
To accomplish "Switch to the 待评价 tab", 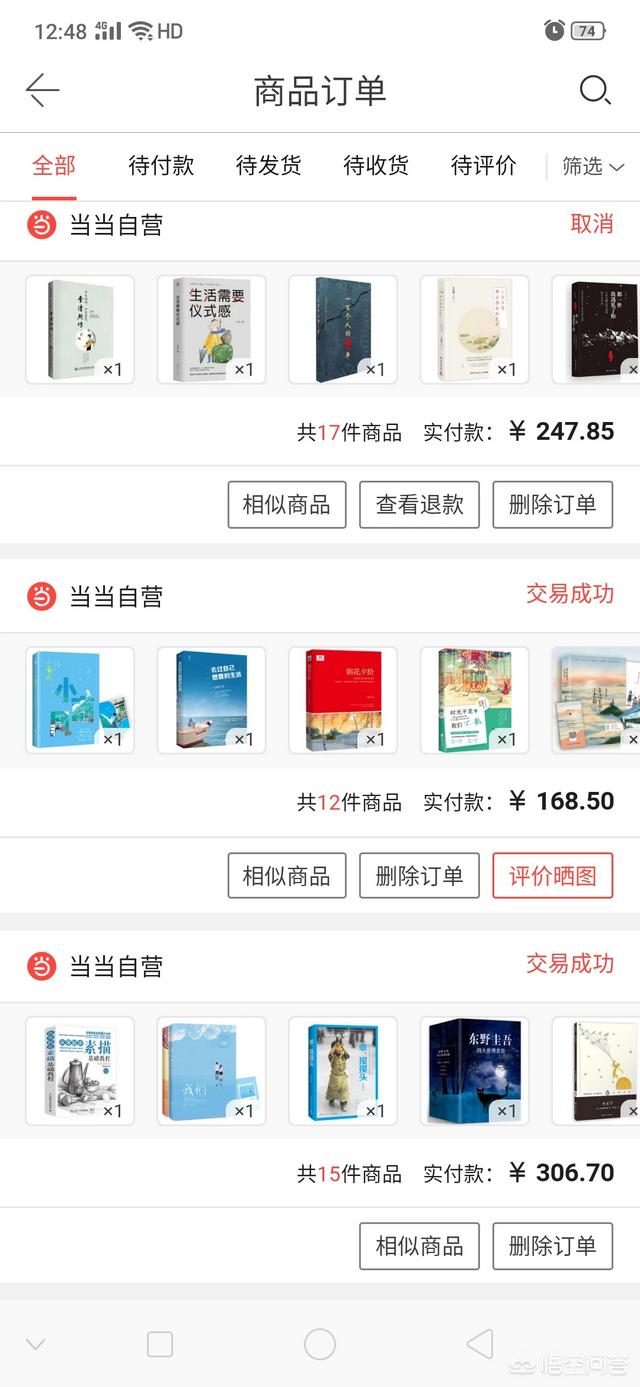I will click(484, 166).
